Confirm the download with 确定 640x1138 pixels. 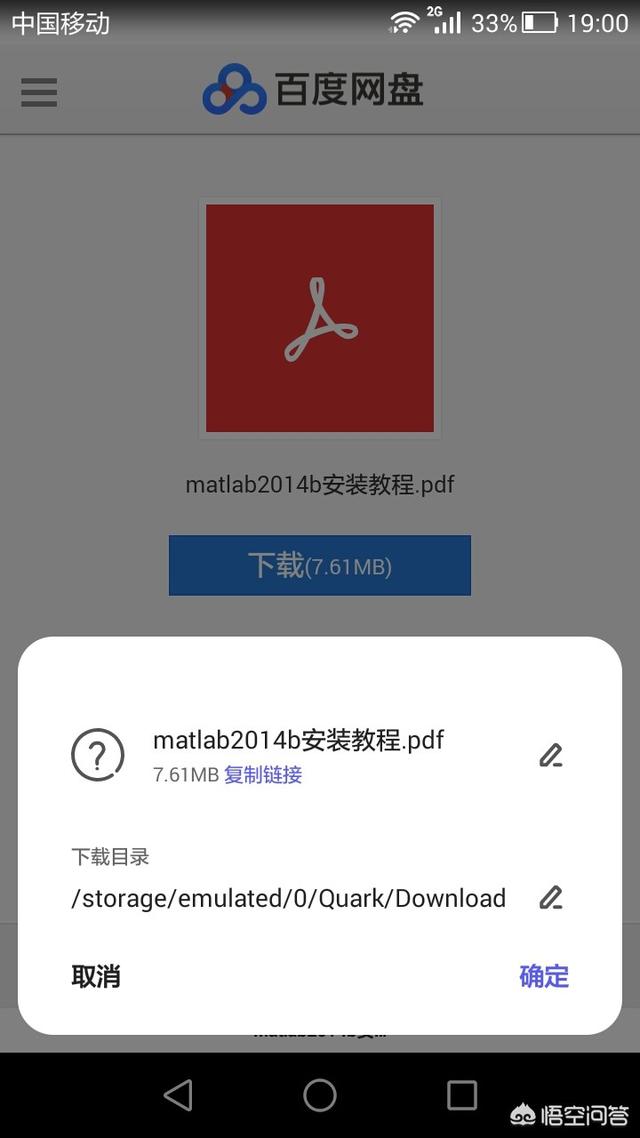pos(543,976)
